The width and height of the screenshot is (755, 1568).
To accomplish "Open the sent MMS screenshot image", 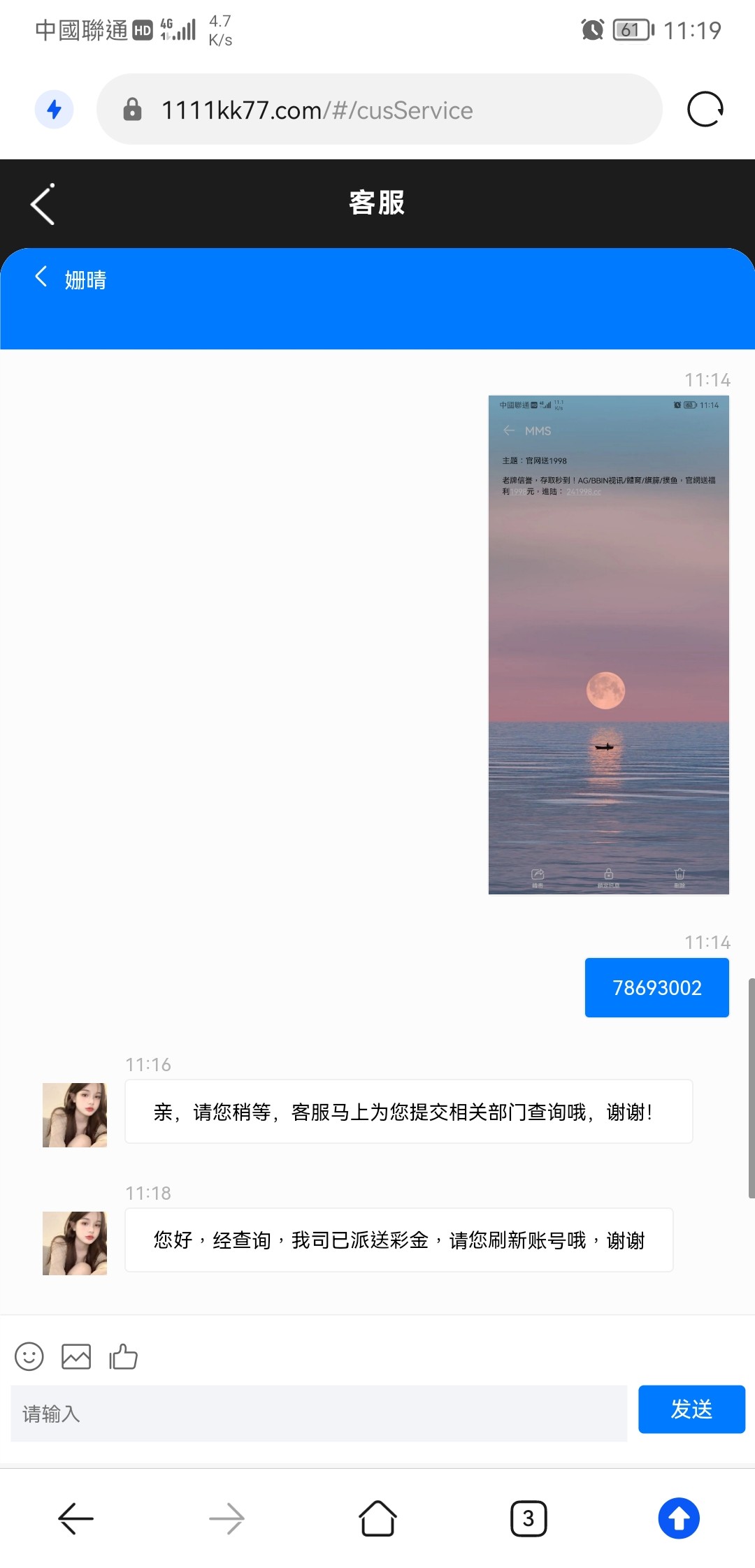I will coord(608,644).
